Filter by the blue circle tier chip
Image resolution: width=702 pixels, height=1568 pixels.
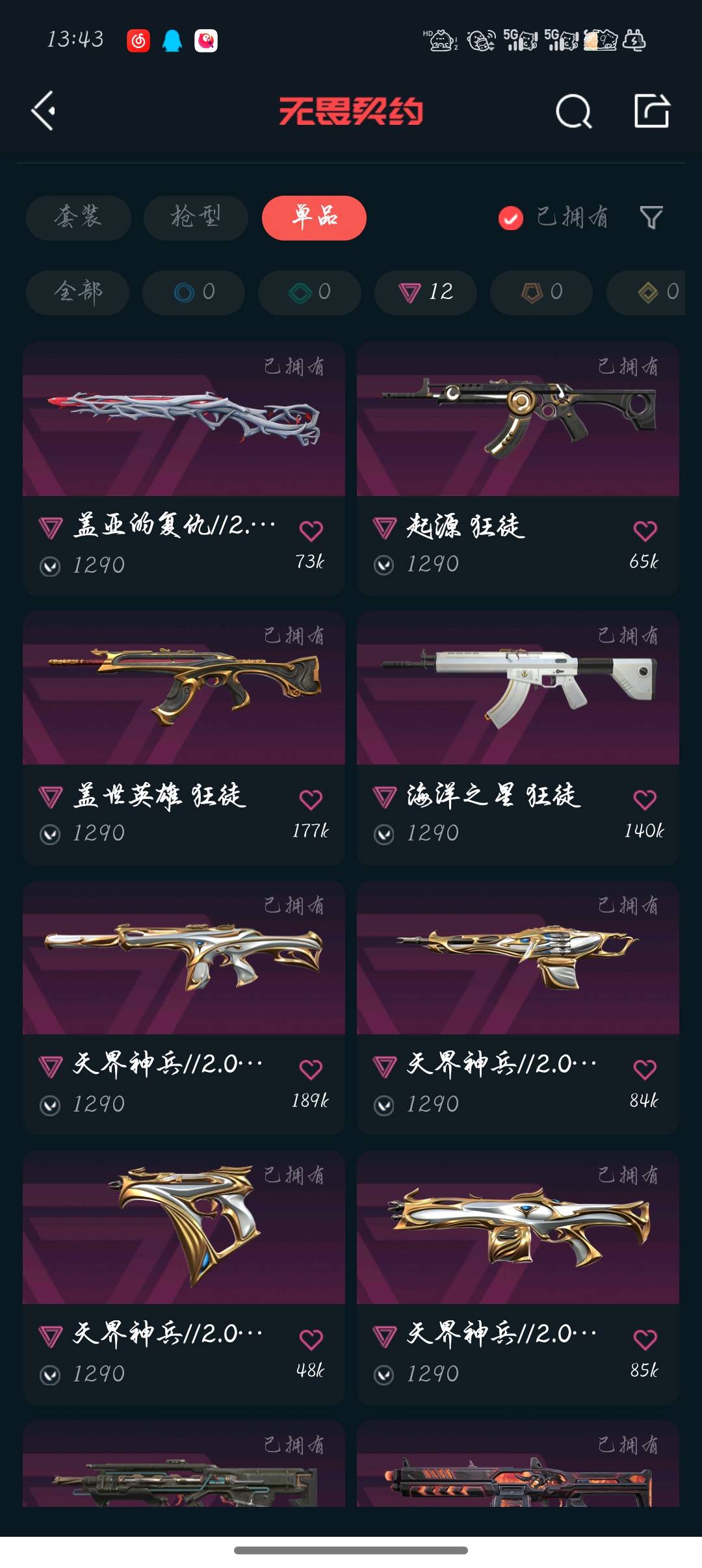coord(194,292)
